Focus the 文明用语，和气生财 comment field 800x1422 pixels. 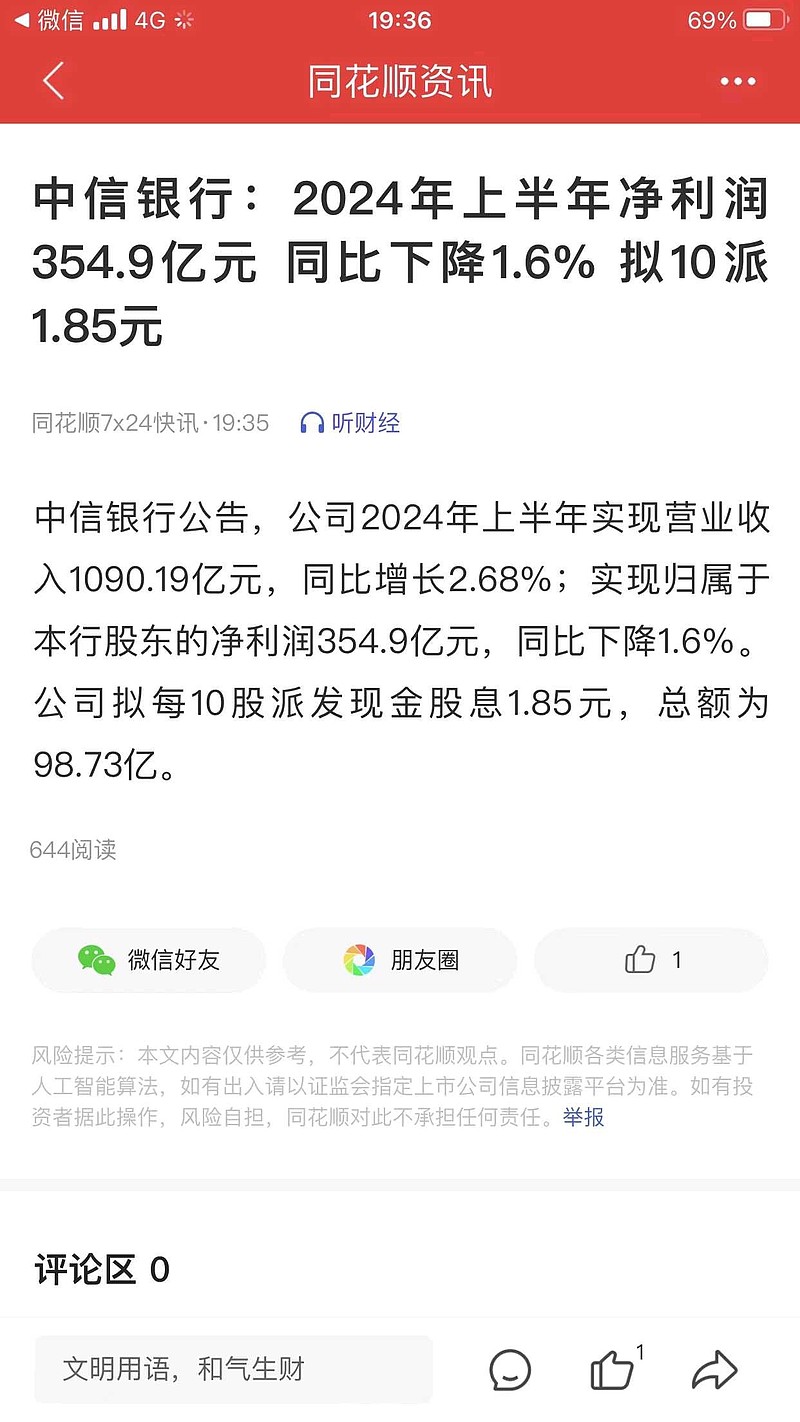[x=233, y=1369]
